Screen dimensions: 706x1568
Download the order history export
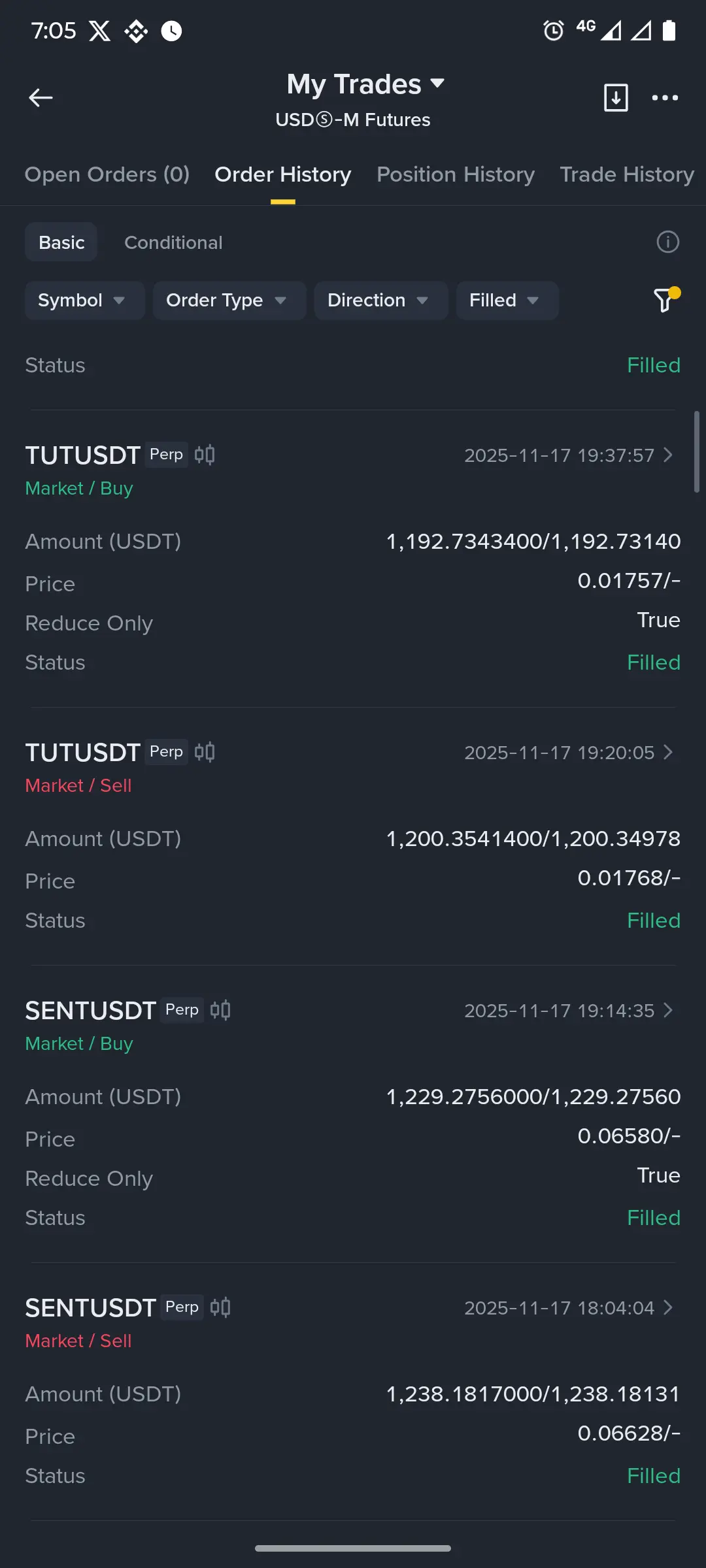tap(616, 98)
